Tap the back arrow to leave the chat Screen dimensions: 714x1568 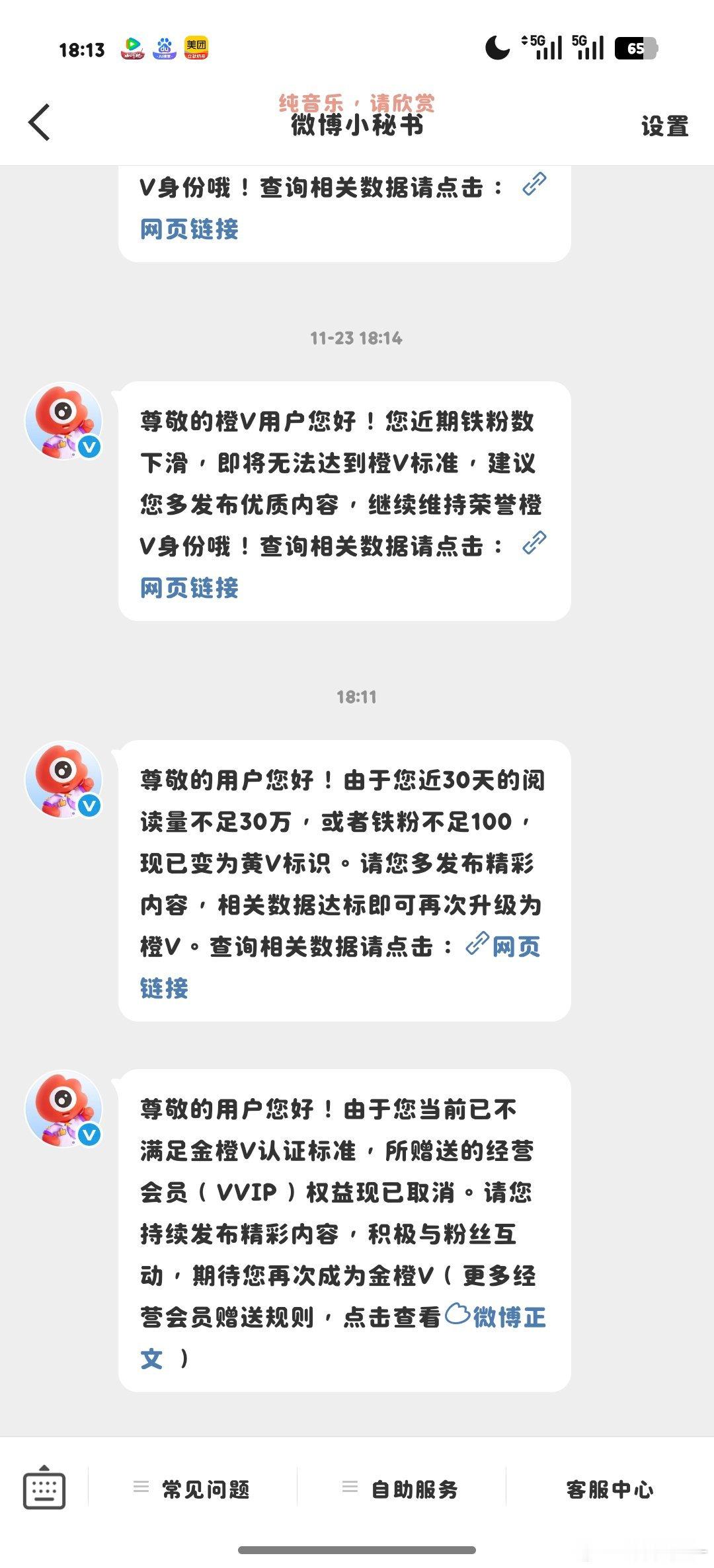pos(40,122)
